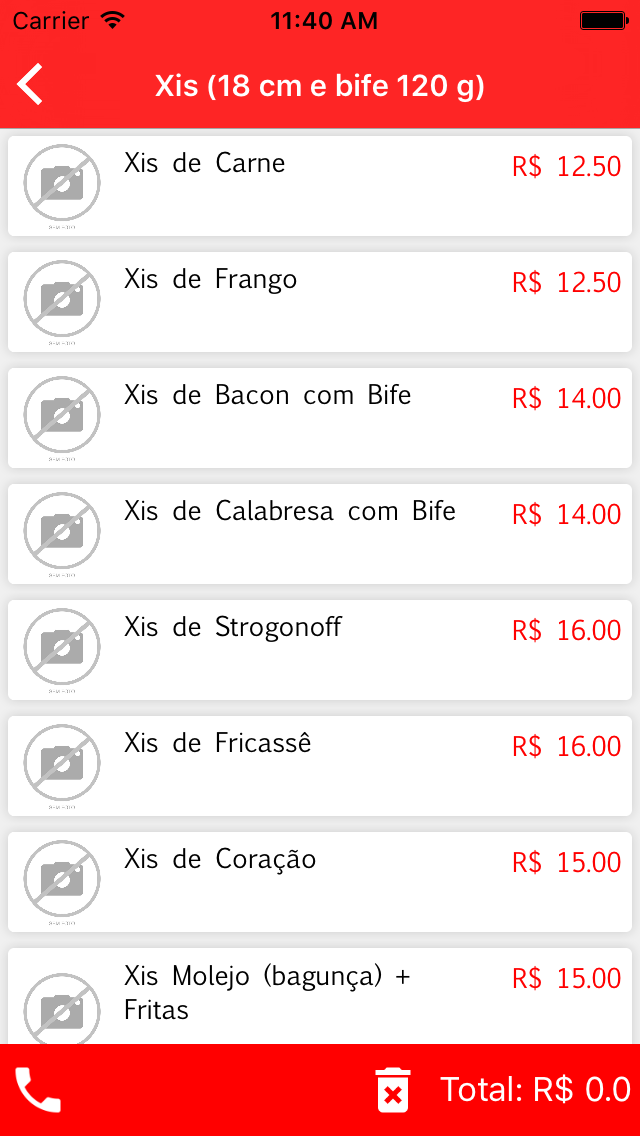
Task: Choose the Xis de Frango item
Action: click(x=320, y=302)
